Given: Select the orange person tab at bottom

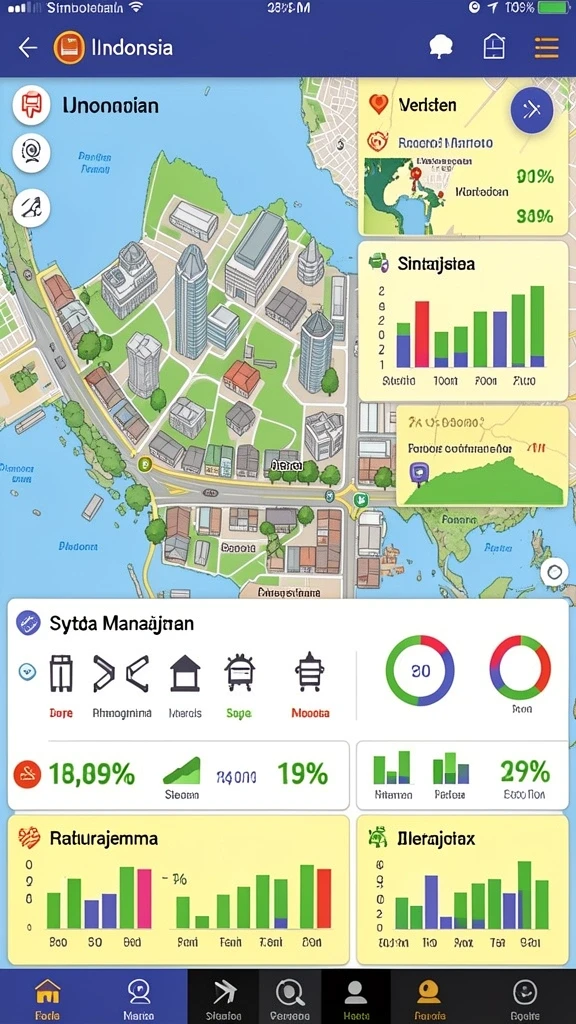Looking at the screenshot, I should pyautogui.click(x=429, y=997).
